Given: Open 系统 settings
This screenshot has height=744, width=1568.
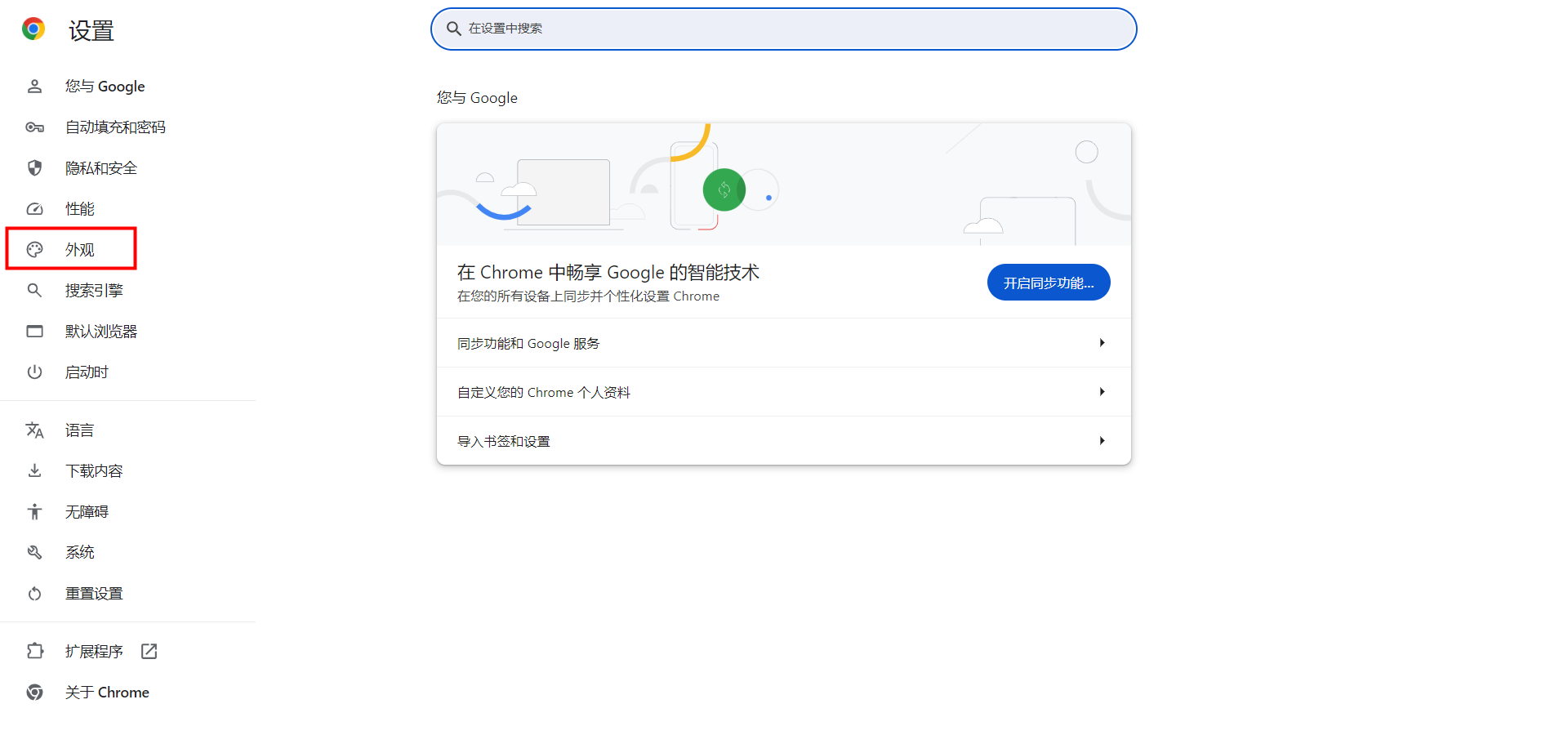Looking at the screenshot, I should coord(80,553).
